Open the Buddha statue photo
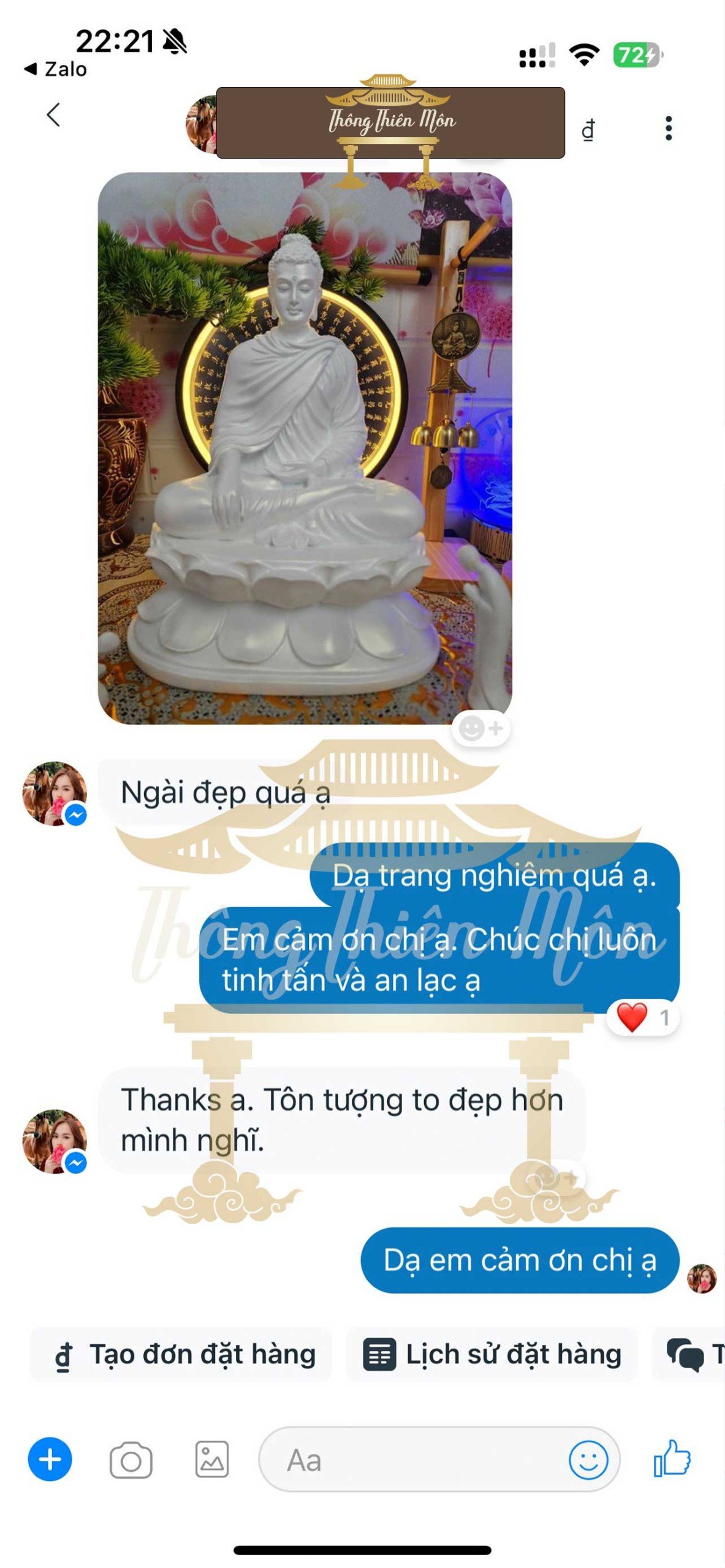Screen dimensions: 725x1568 pos(305,447)
